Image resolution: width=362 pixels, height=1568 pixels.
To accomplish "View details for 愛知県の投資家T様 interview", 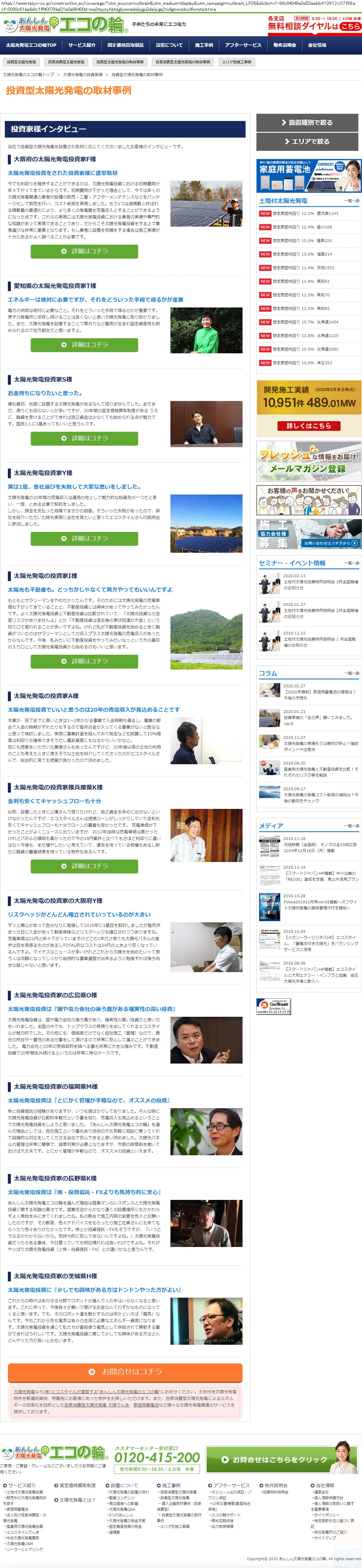I will [x=84, y=345].
